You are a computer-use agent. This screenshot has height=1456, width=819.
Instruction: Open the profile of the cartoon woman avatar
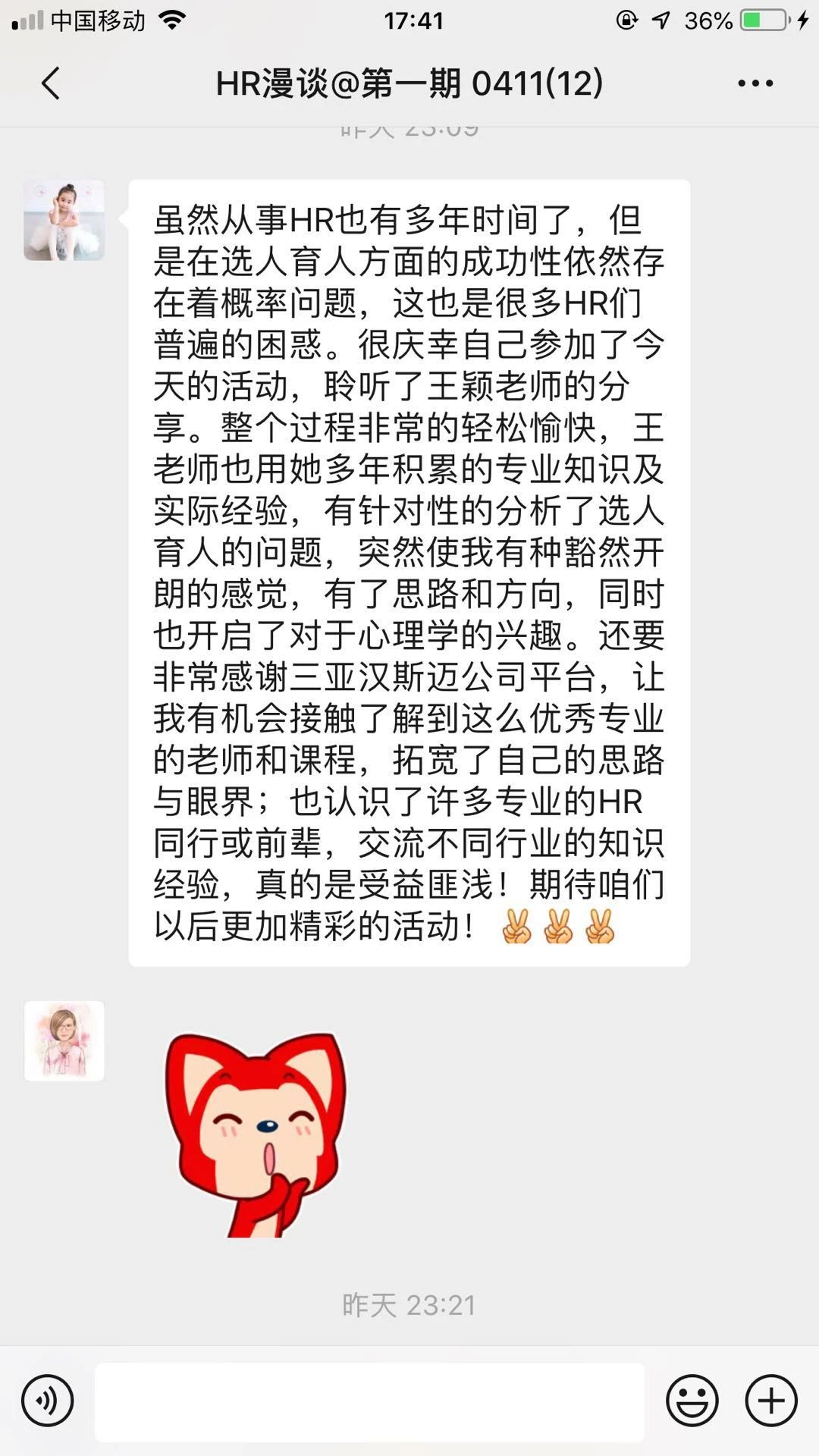pyautogui.click(x=64, y=1041)
